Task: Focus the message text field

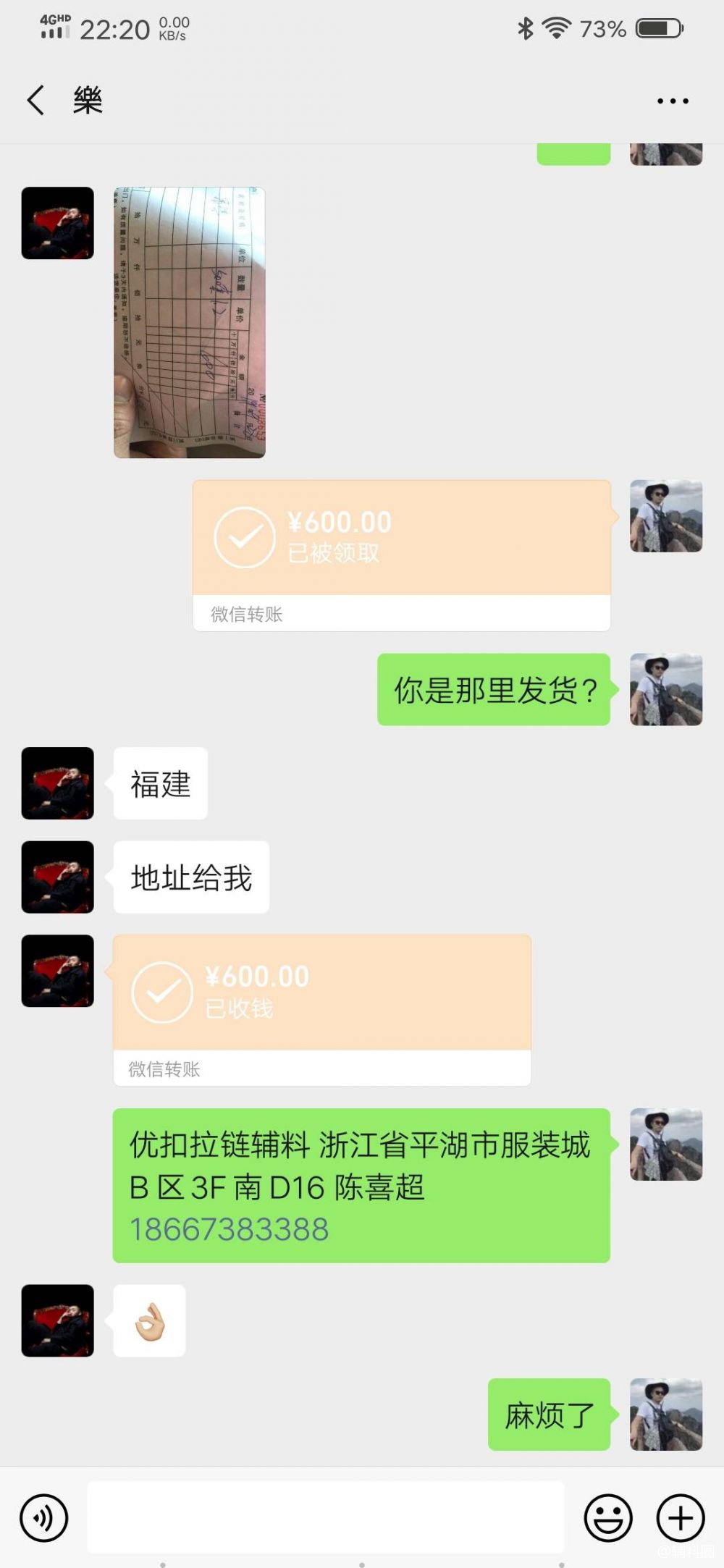Action: click(326, 1517)
